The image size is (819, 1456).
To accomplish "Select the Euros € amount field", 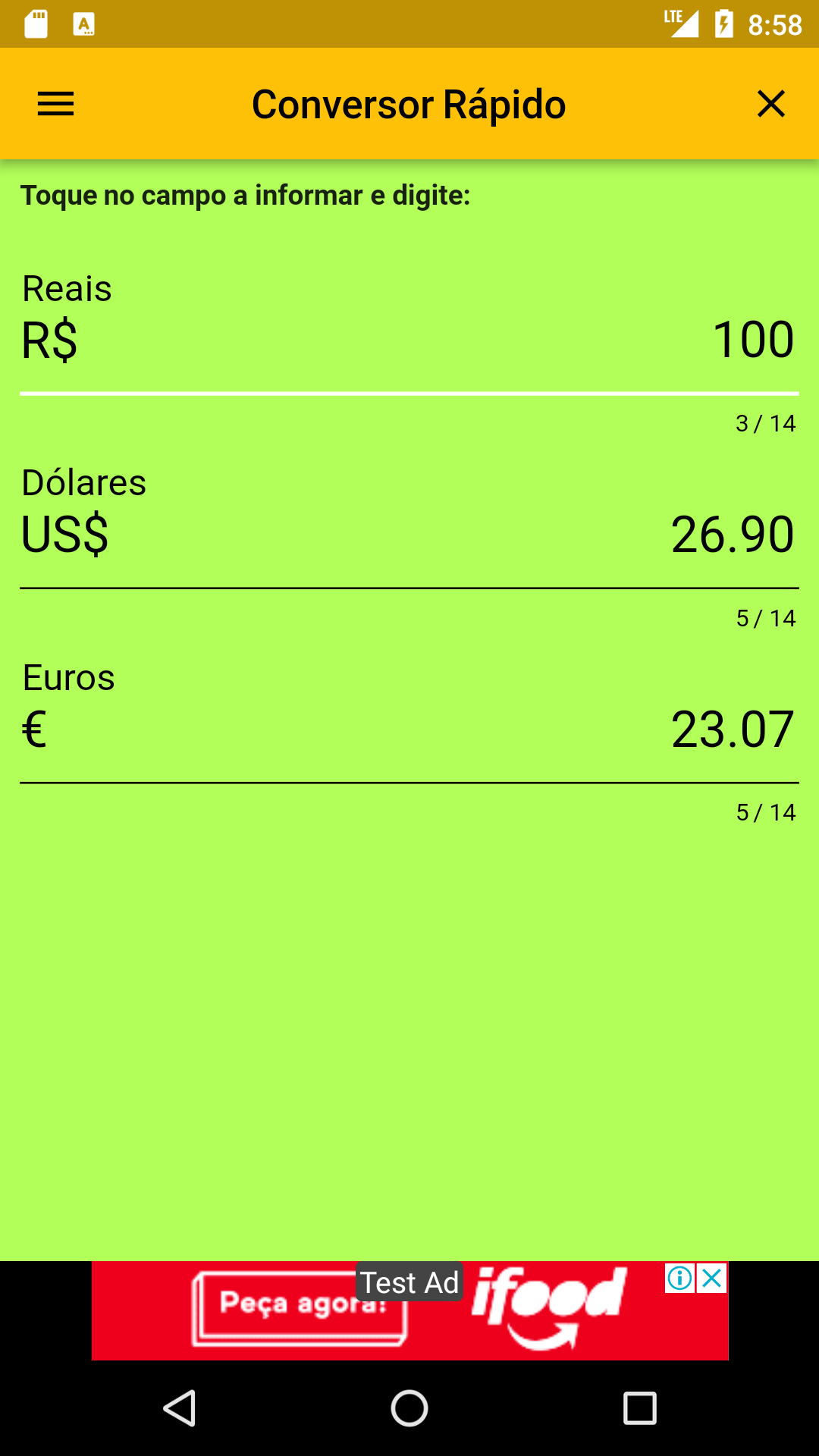I will pyautogui.click(x=409, y=729).
